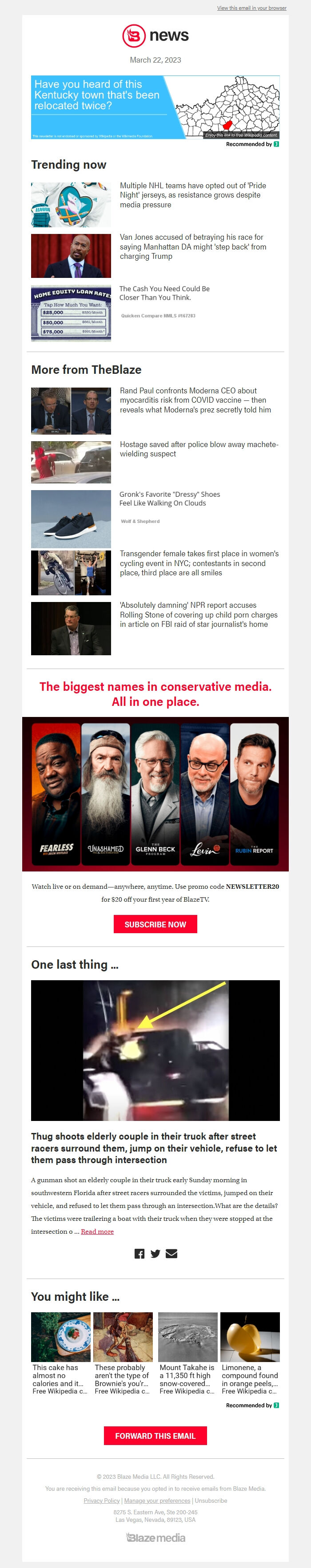
Task: Share the story on Facebook
Action: click(x=140, y=1254)
